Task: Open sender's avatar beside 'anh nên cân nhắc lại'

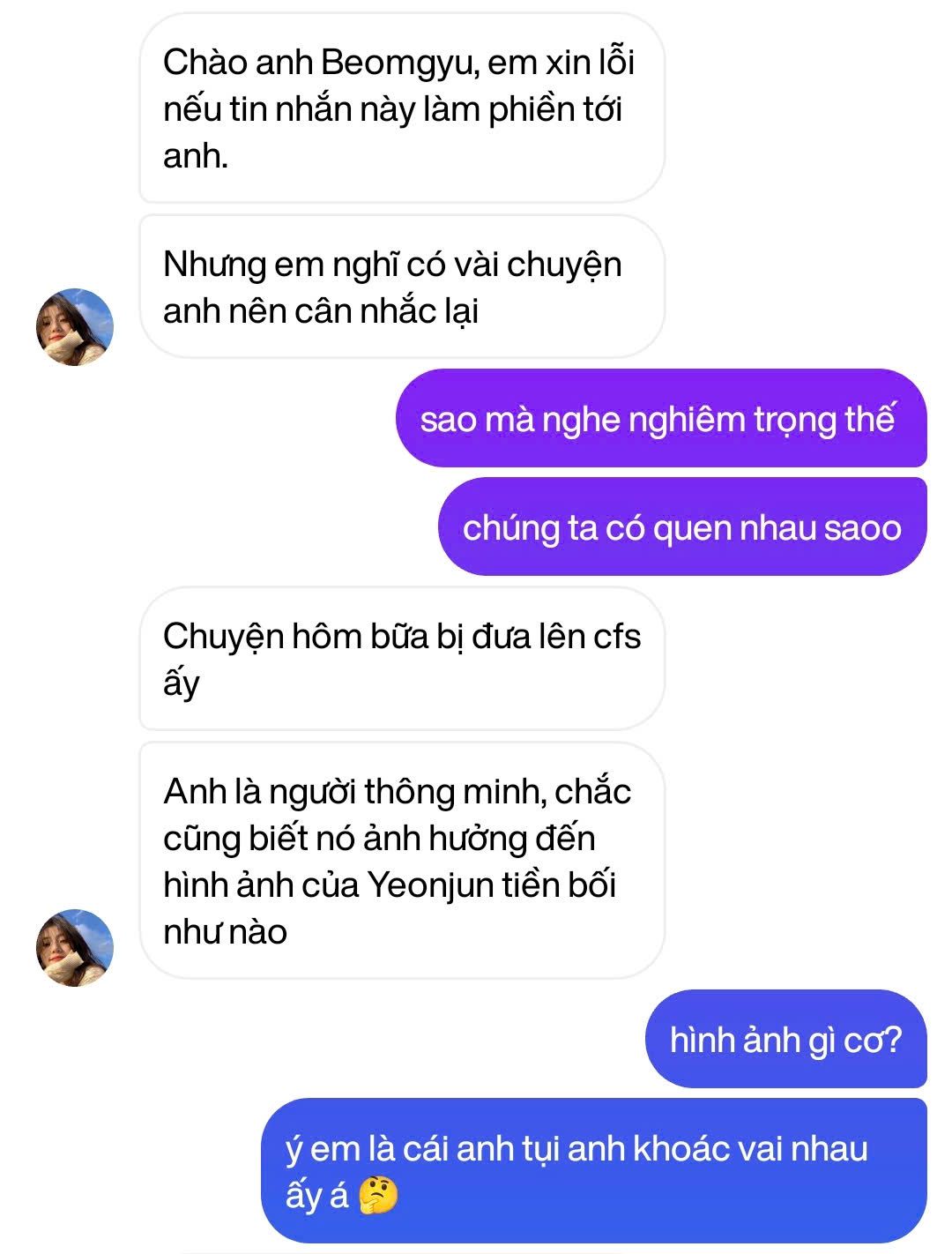Action: click(x=75, y=326)
